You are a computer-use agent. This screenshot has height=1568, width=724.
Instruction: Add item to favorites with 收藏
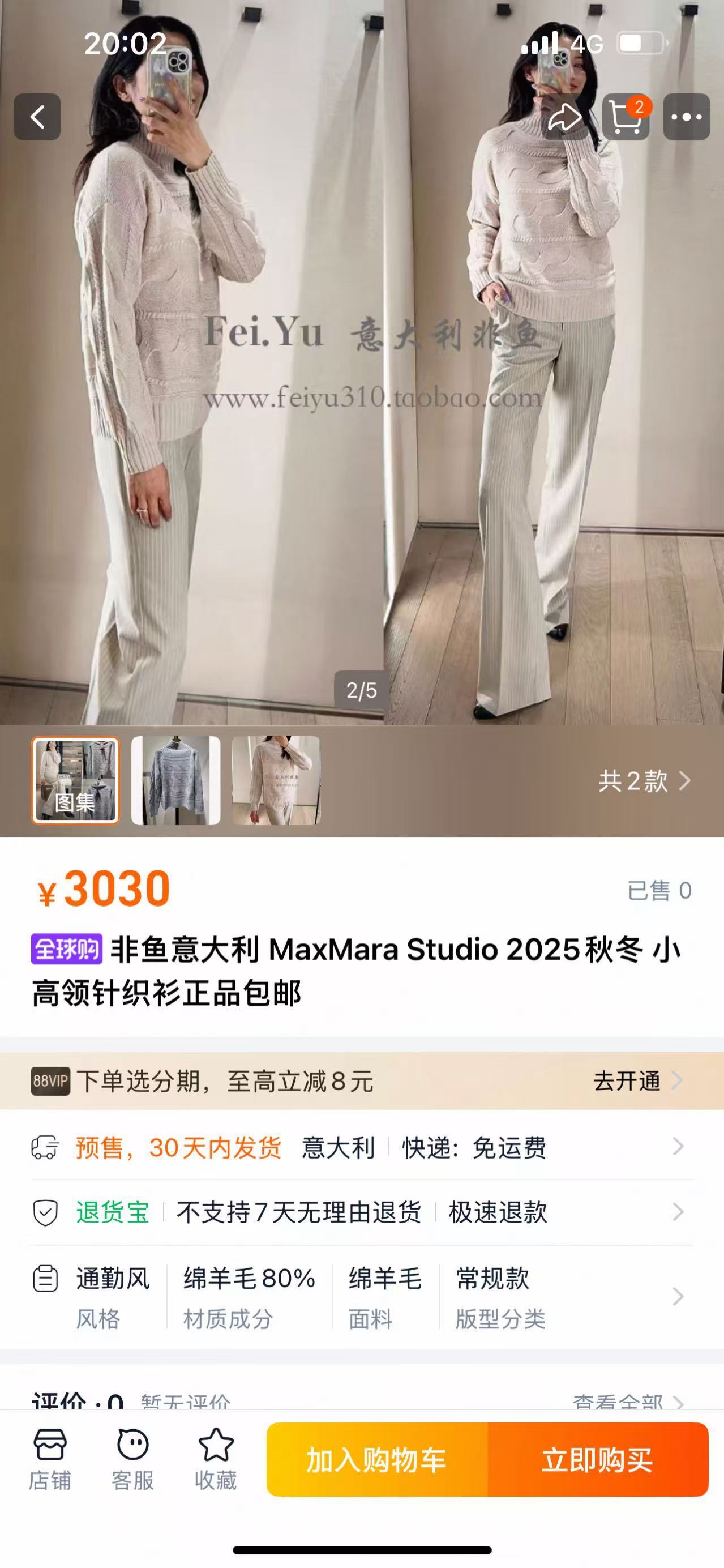pyautogui.click(x=215, y=1460)
